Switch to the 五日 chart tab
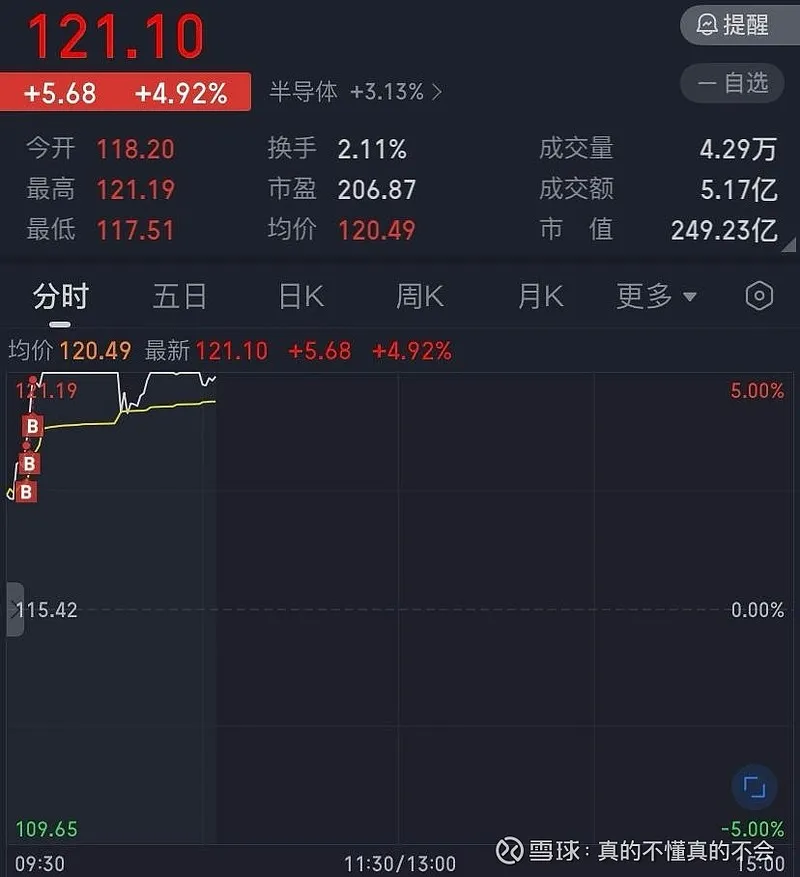800x877 pixels. coord(180,297)
